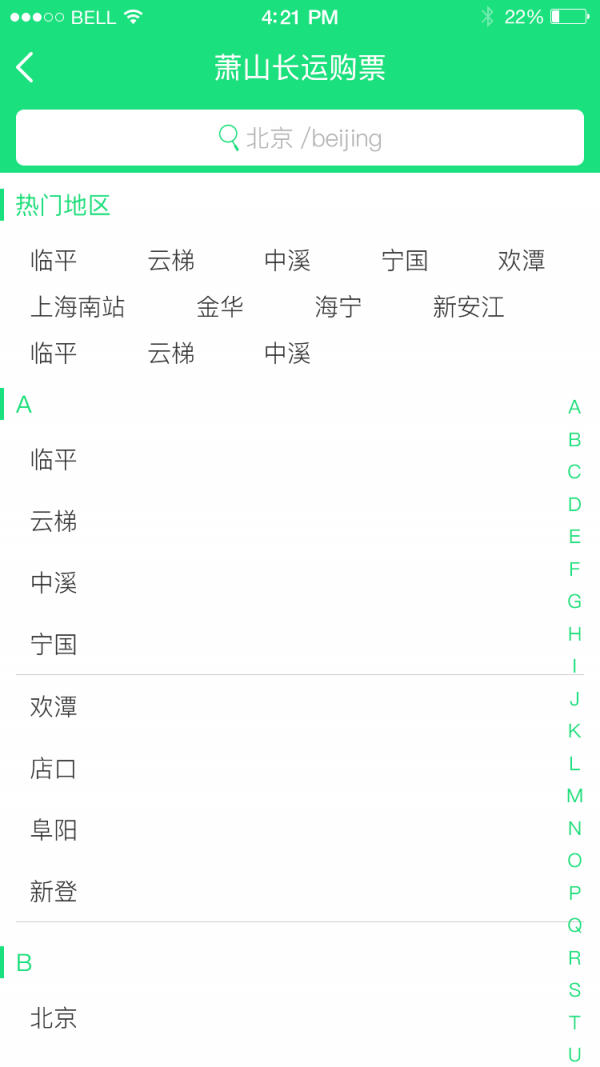The image size is (600, 1067).
Task: Open 店口 in the A list
Action: pyautogui.click(x=54, y=769)
